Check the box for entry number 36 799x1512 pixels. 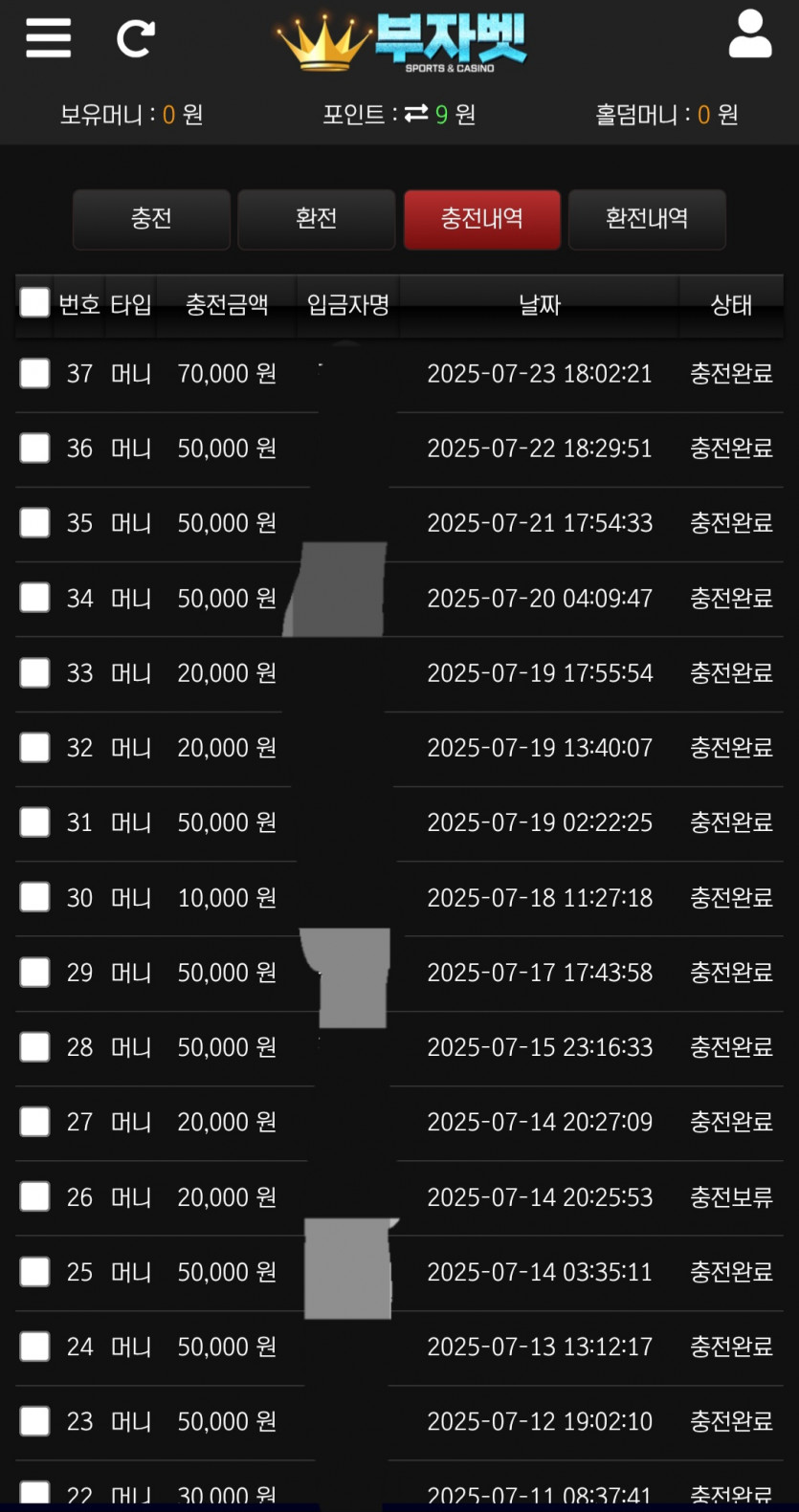coord(34,448)
